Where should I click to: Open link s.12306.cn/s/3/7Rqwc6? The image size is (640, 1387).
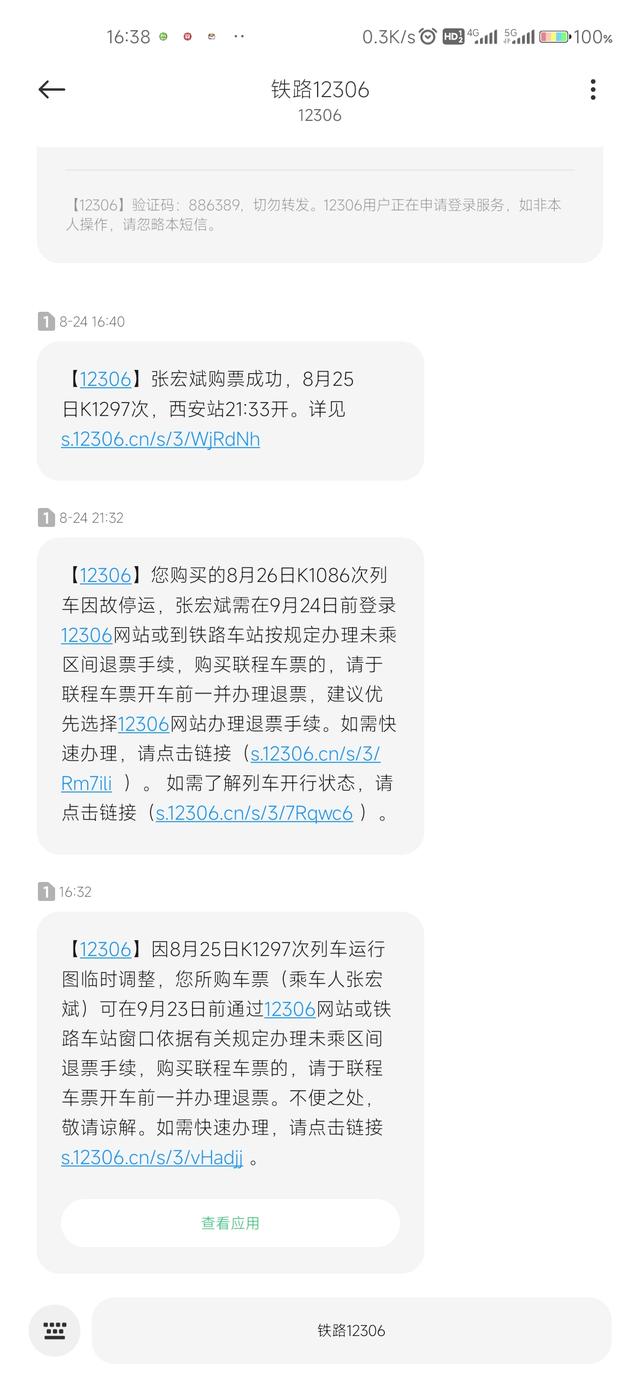point(254,813)
